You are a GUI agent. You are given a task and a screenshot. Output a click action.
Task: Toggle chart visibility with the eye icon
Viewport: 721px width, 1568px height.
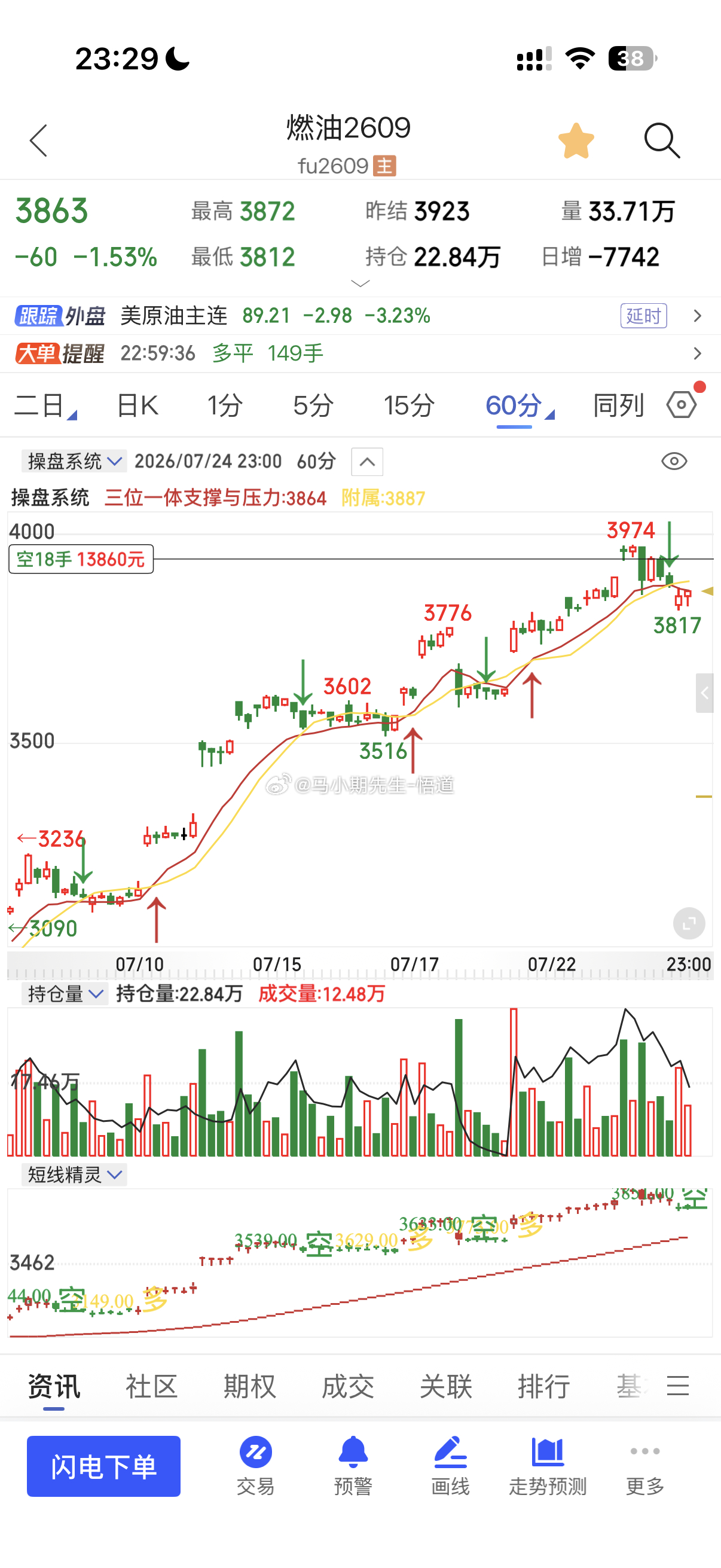pos(674,462)
